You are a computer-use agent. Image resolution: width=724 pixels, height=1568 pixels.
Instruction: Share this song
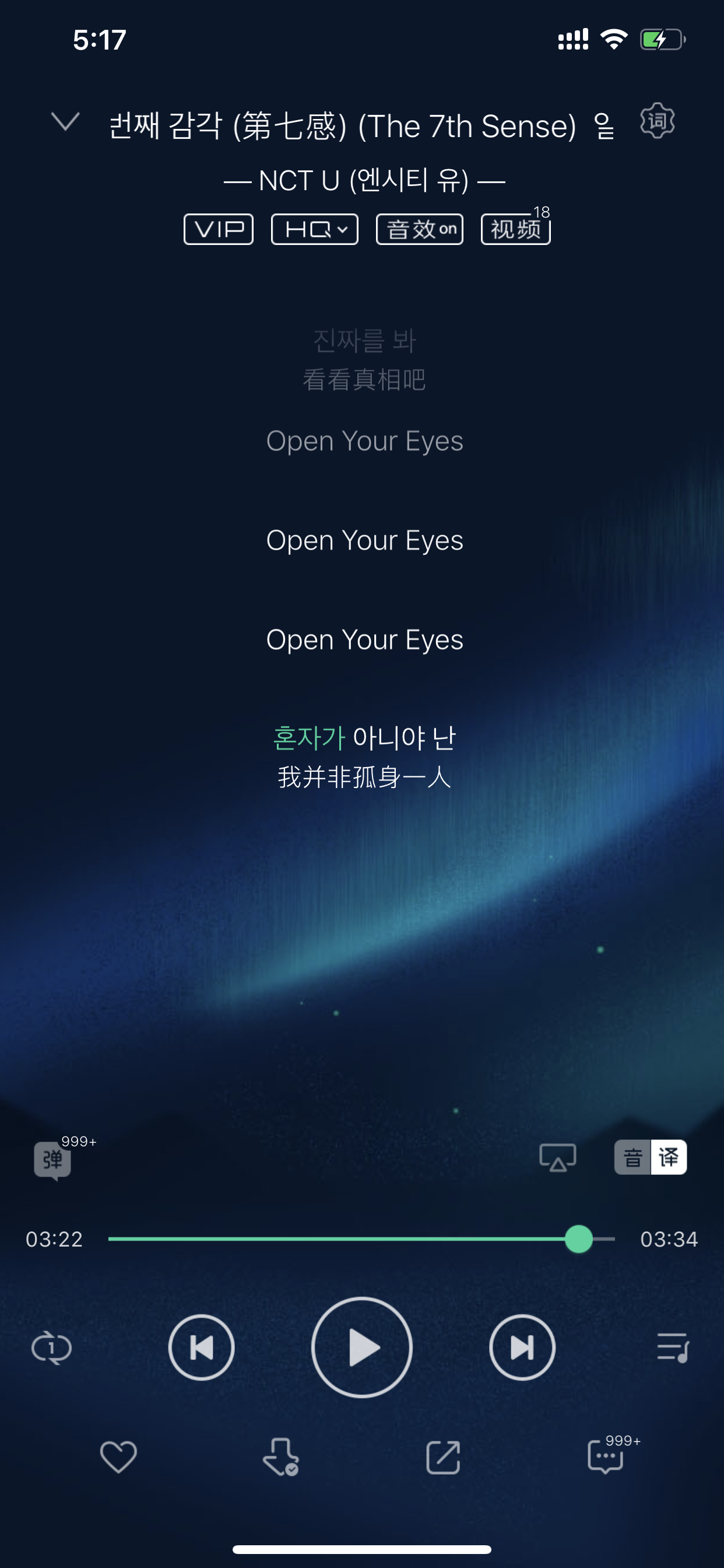click(x=443, y=1457)
